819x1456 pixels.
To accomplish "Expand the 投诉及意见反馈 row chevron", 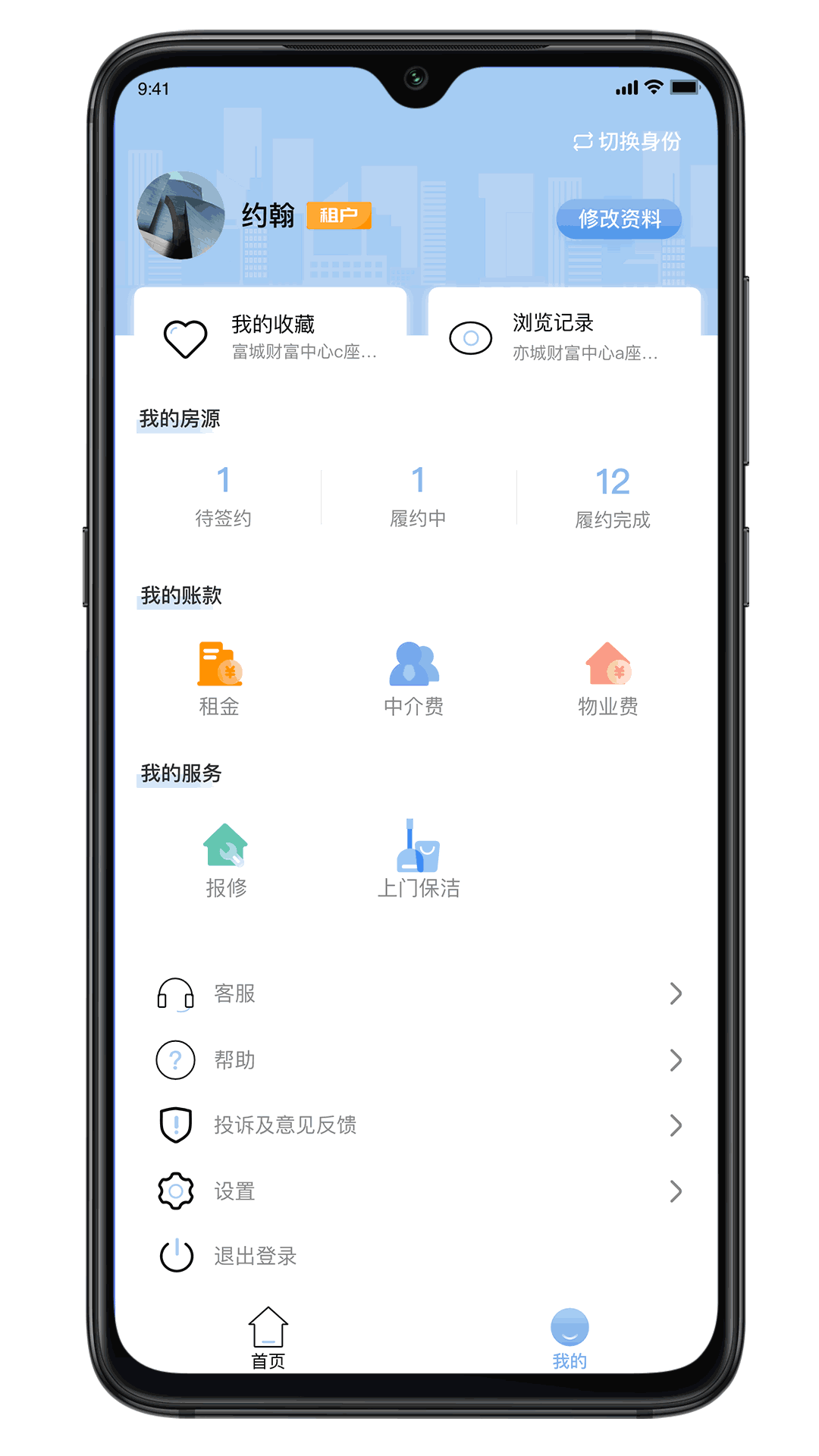I will click(x=676, y=1125).
